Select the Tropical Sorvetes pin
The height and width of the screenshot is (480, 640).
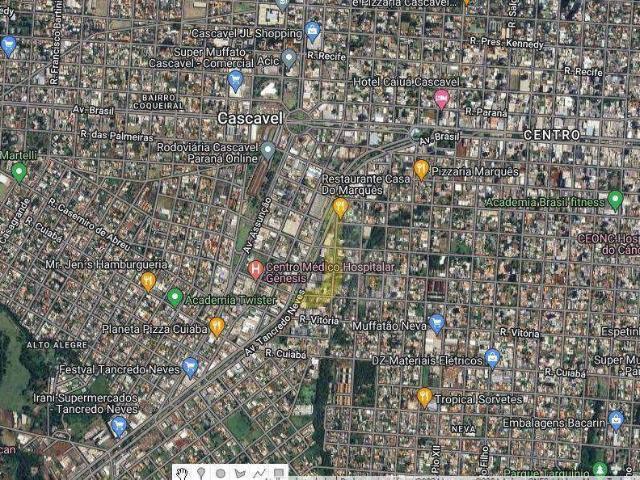[x=424, y=397]
